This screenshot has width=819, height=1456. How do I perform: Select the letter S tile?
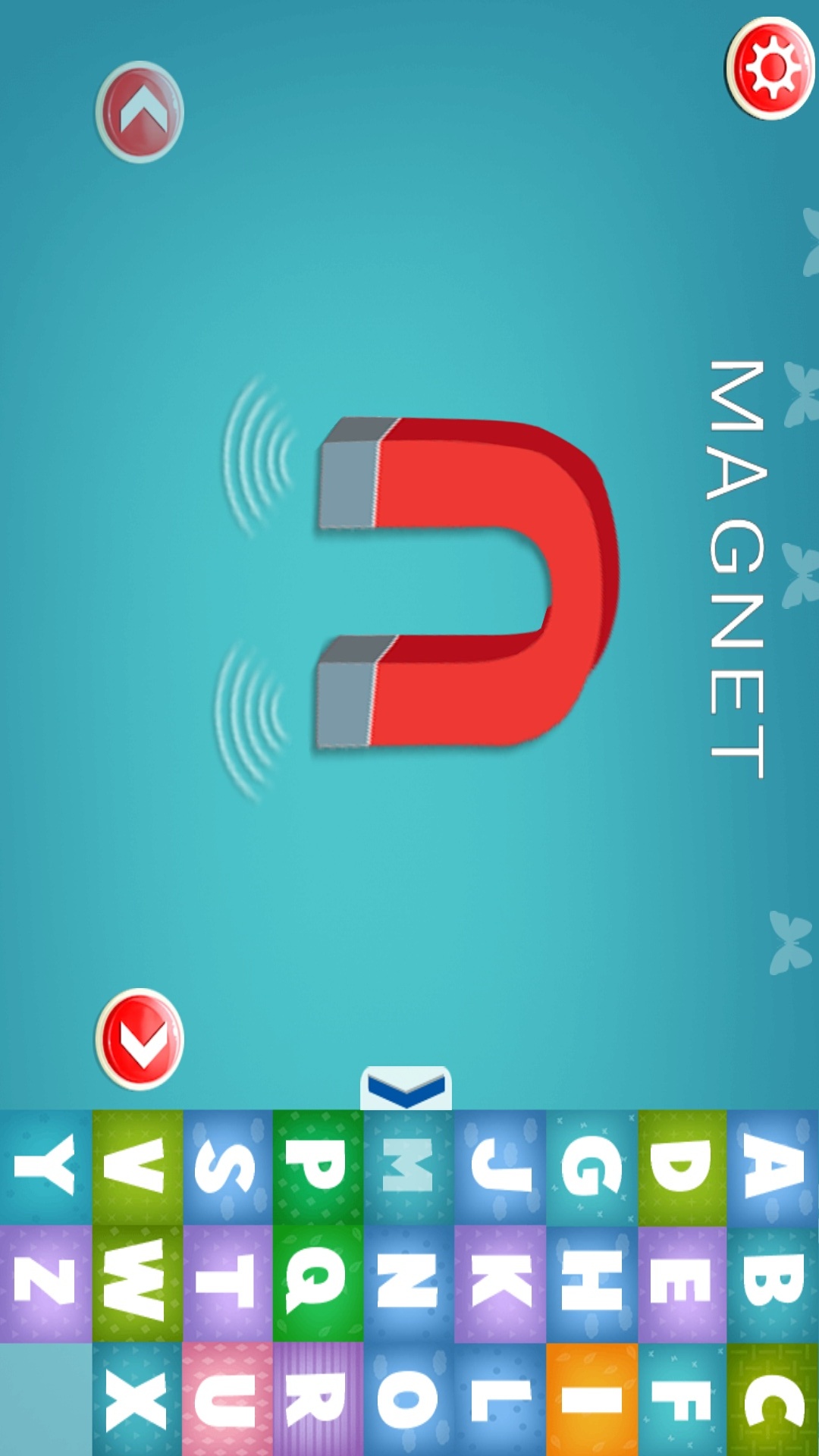tap(227, 1168)
